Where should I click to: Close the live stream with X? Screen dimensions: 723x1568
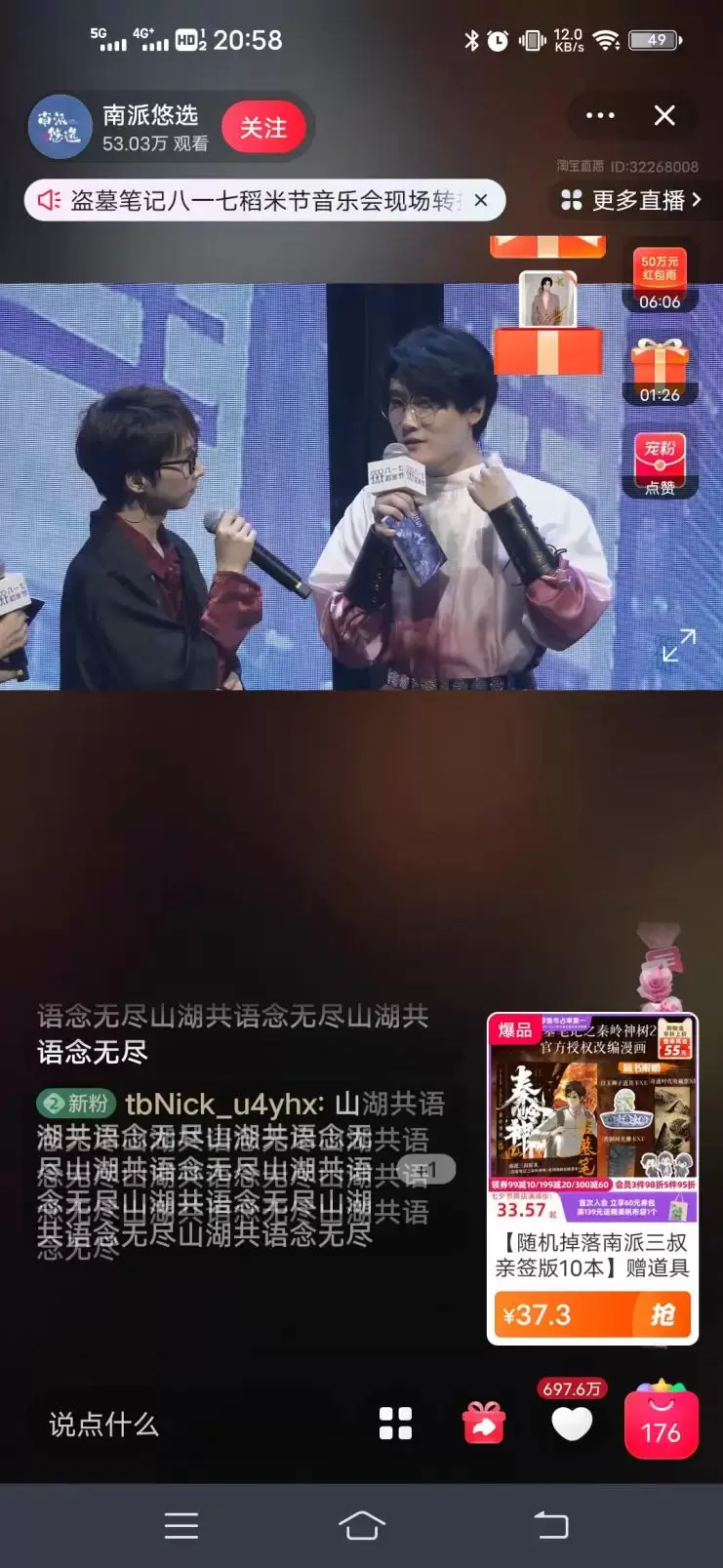(664, 116)
